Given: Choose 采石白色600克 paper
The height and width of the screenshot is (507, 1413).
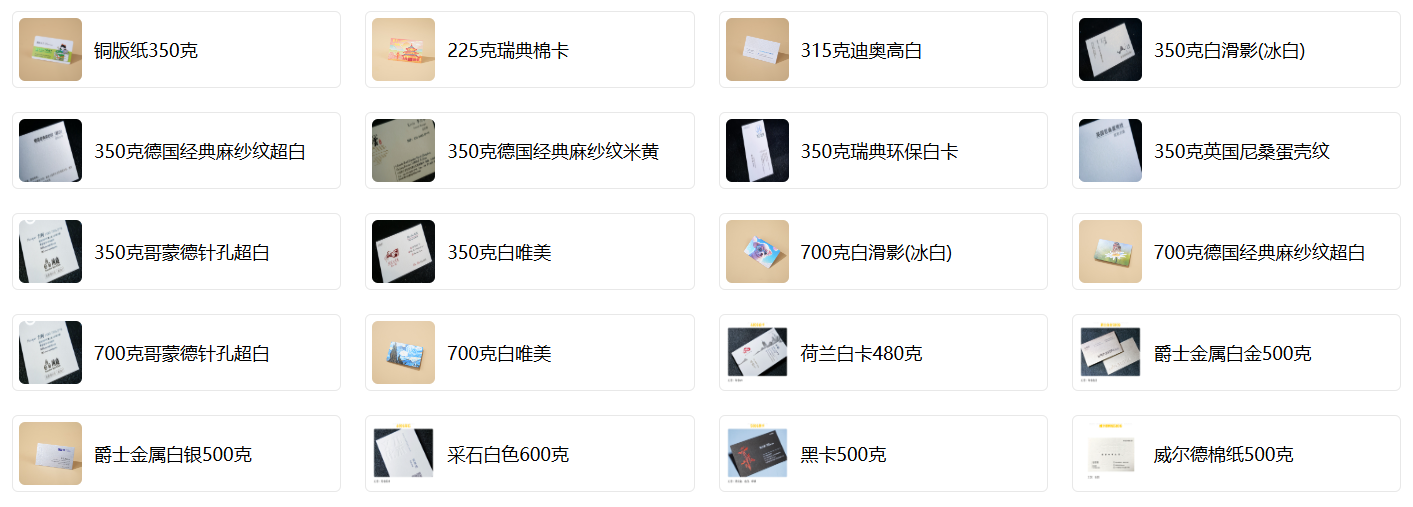Looking at the screenshot, I should point(530,454).
